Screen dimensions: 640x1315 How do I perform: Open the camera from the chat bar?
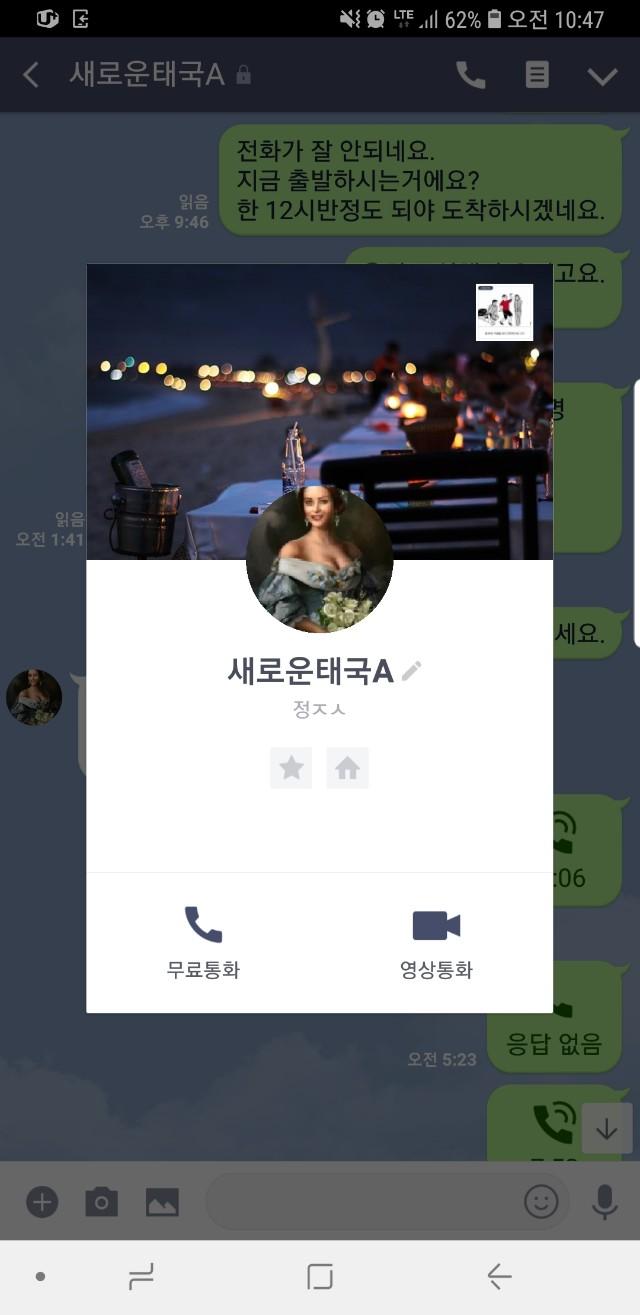[x=101, y=1201]
